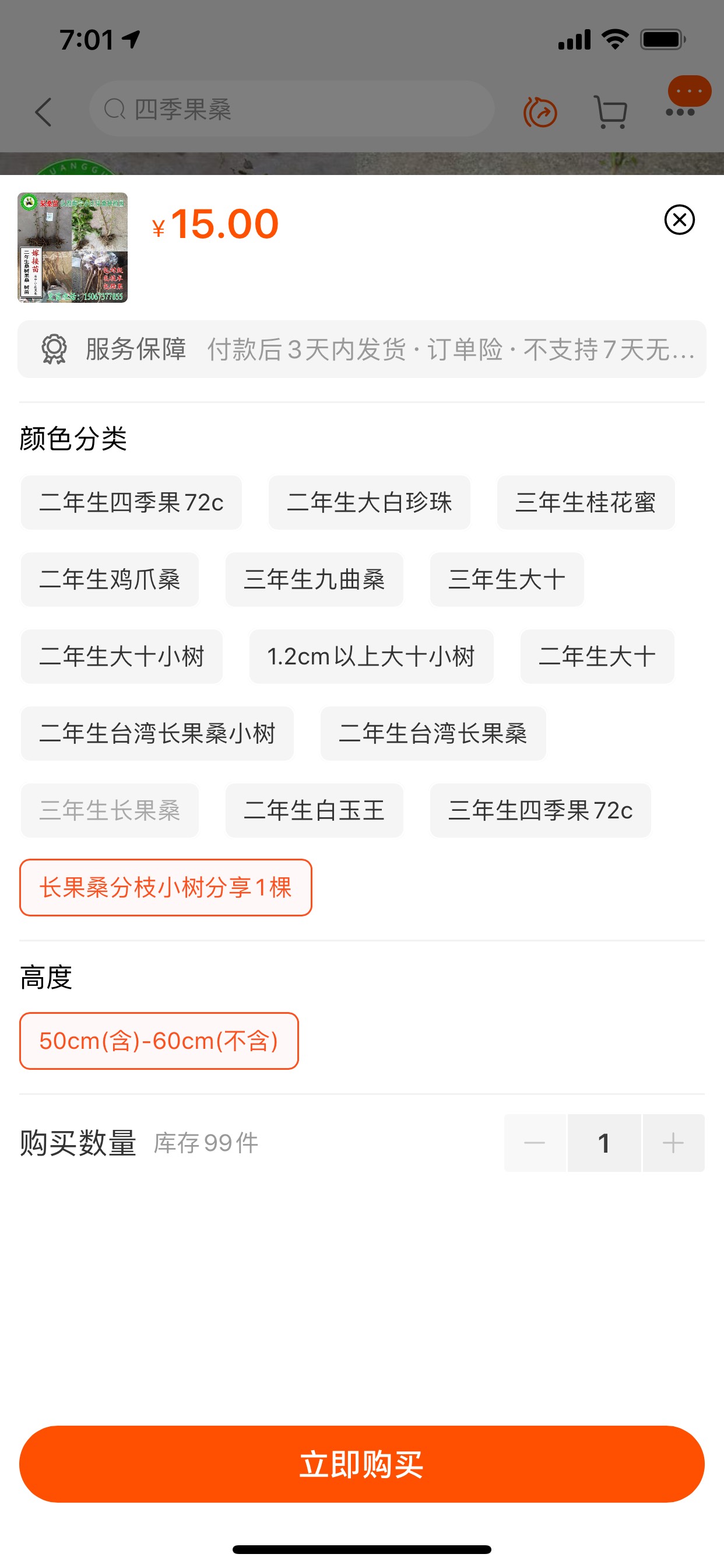Image resolution: width=724 pixels, height=1568 pixels.
Task: Select the 二年生四季果72c option
Action: click(x=131, y=503)
